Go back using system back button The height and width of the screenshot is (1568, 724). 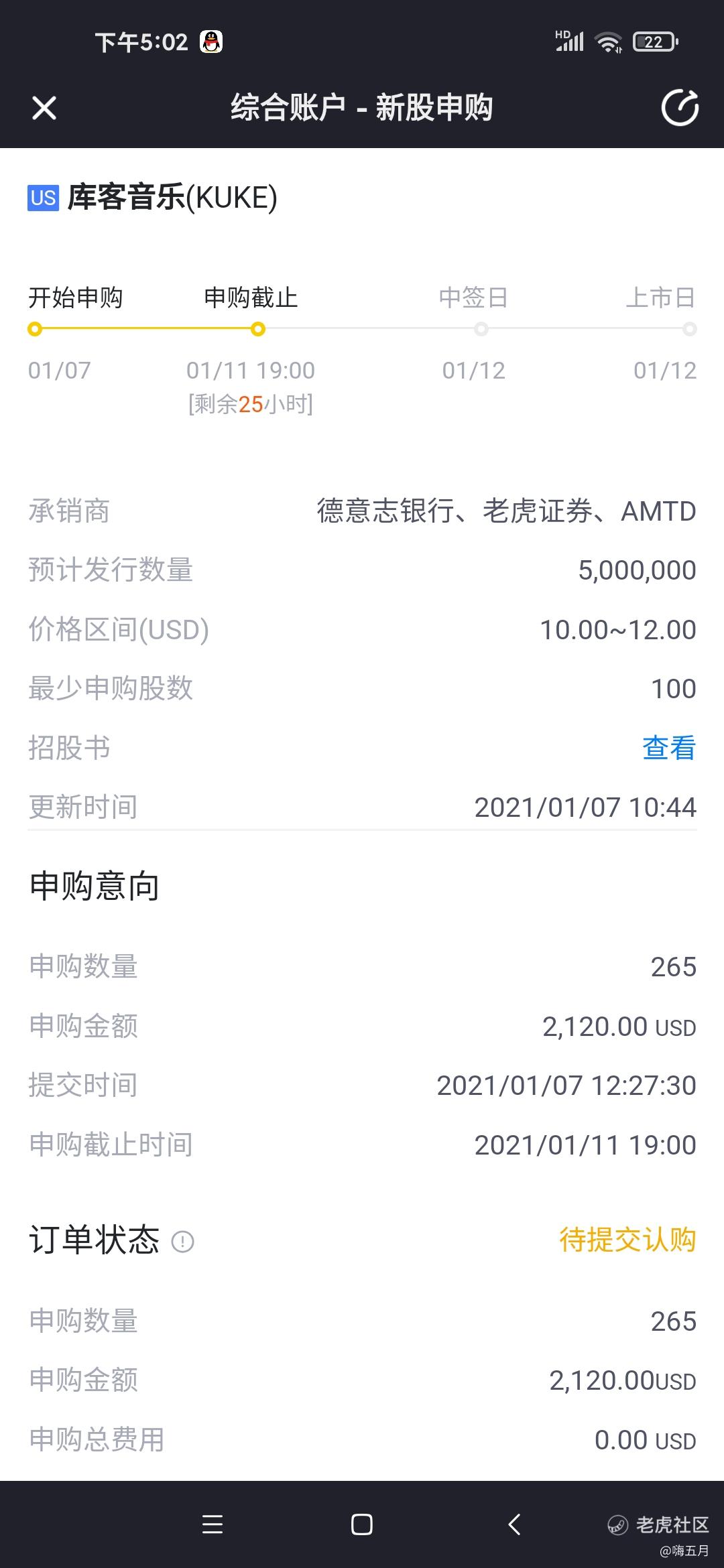click(x=514, y=1524)
